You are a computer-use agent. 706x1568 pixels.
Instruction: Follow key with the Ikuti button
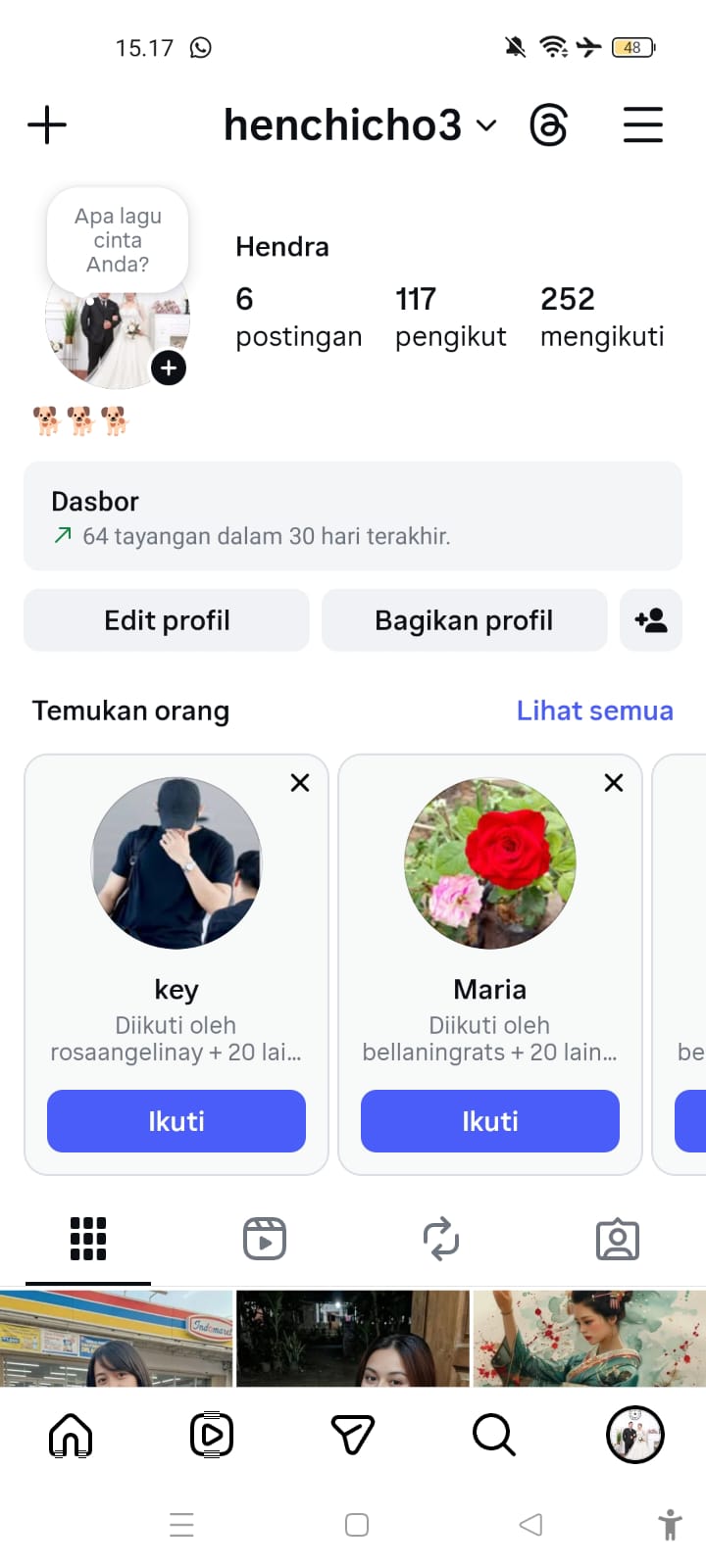click(x=176, y=1121)
